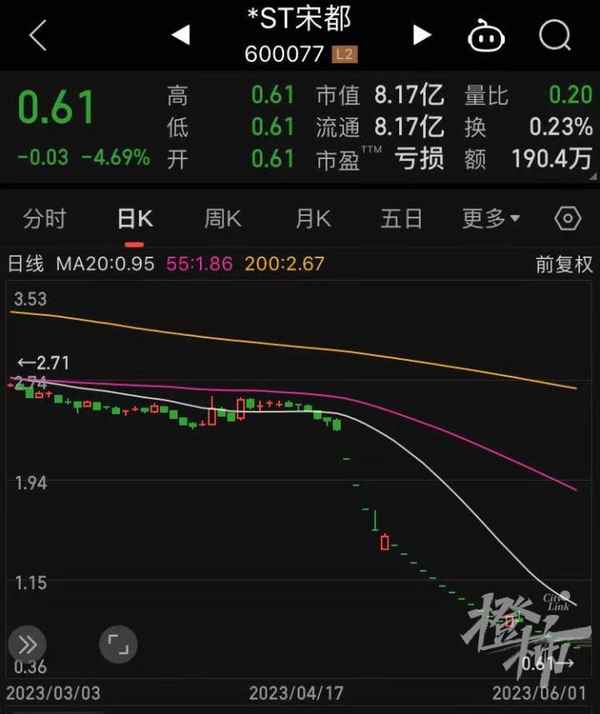This screenshot has width=600, height=714.
Task: Enter fullscreen chart view
Action: point(118,644)
